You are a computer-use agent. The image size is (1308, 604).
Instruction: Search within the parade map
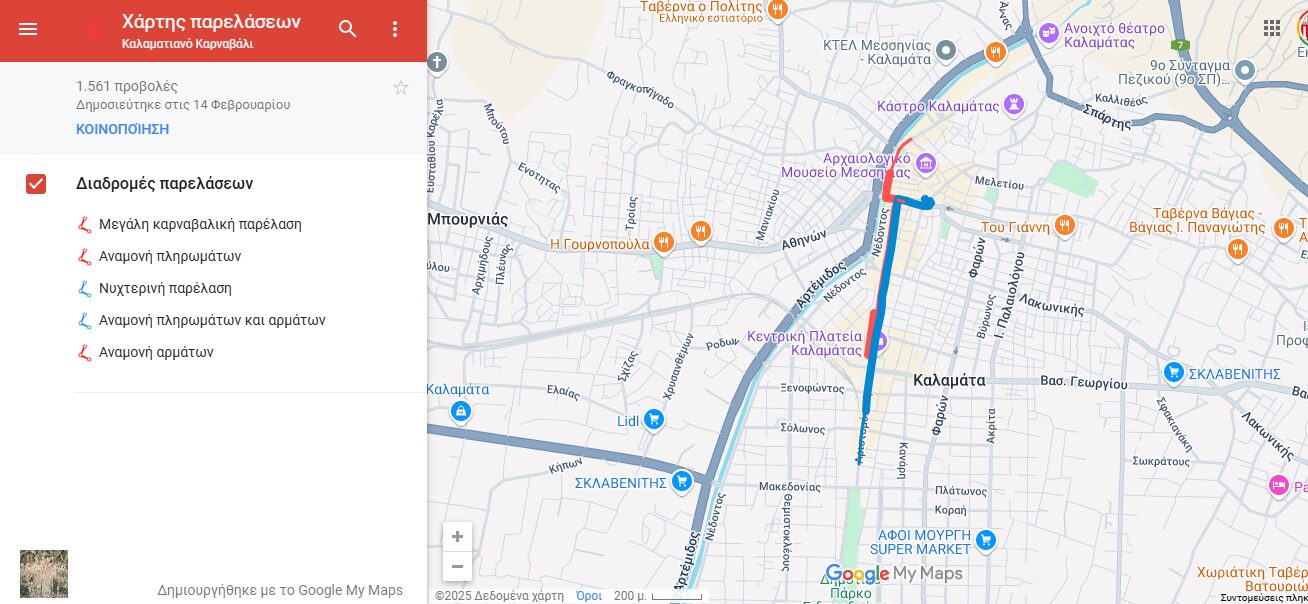[x=347, y=29]
